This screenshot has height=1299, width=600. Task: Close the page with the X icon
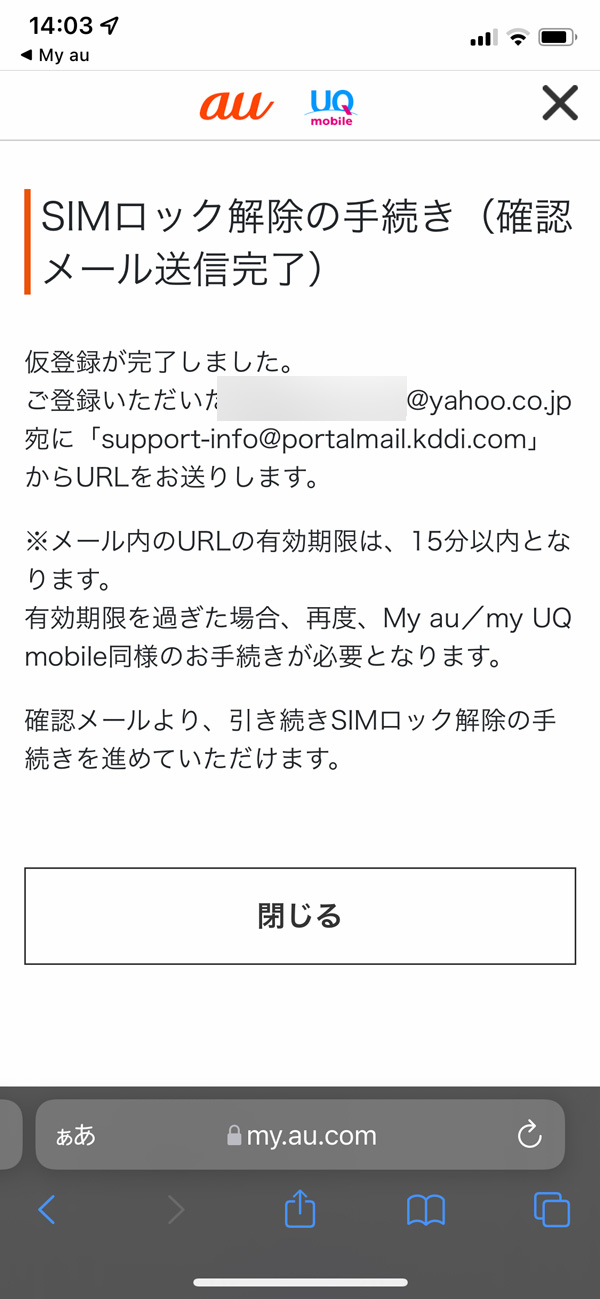[x=559, y=104]
